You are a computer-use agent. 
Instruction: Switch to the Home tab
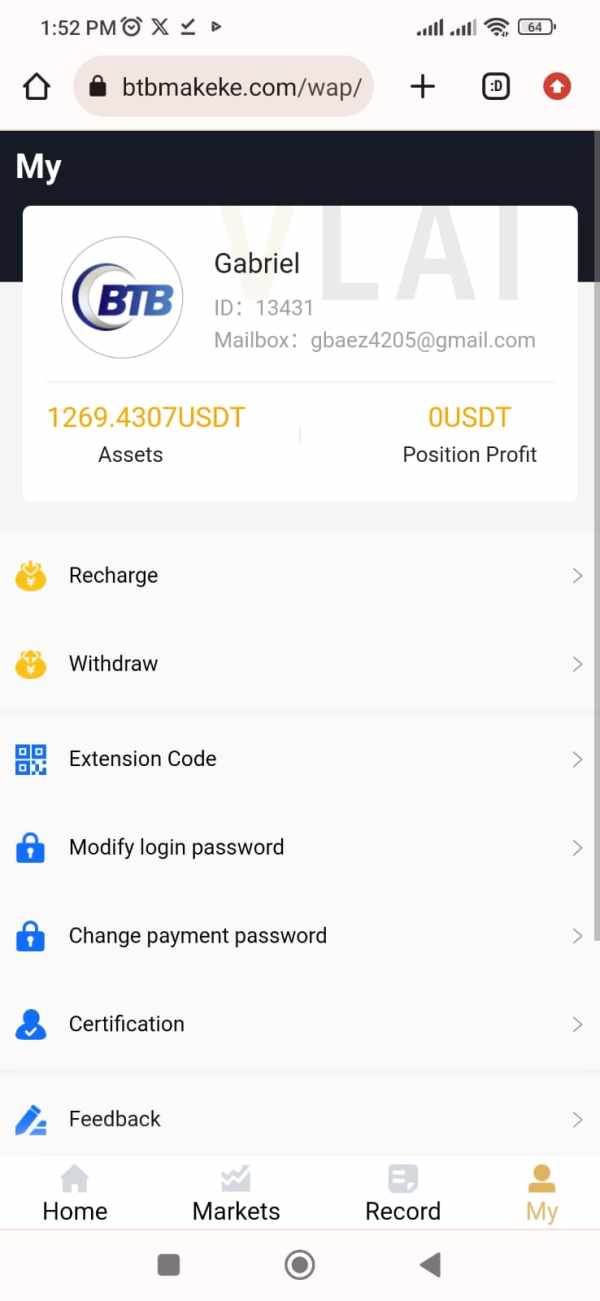[75, 1194]
